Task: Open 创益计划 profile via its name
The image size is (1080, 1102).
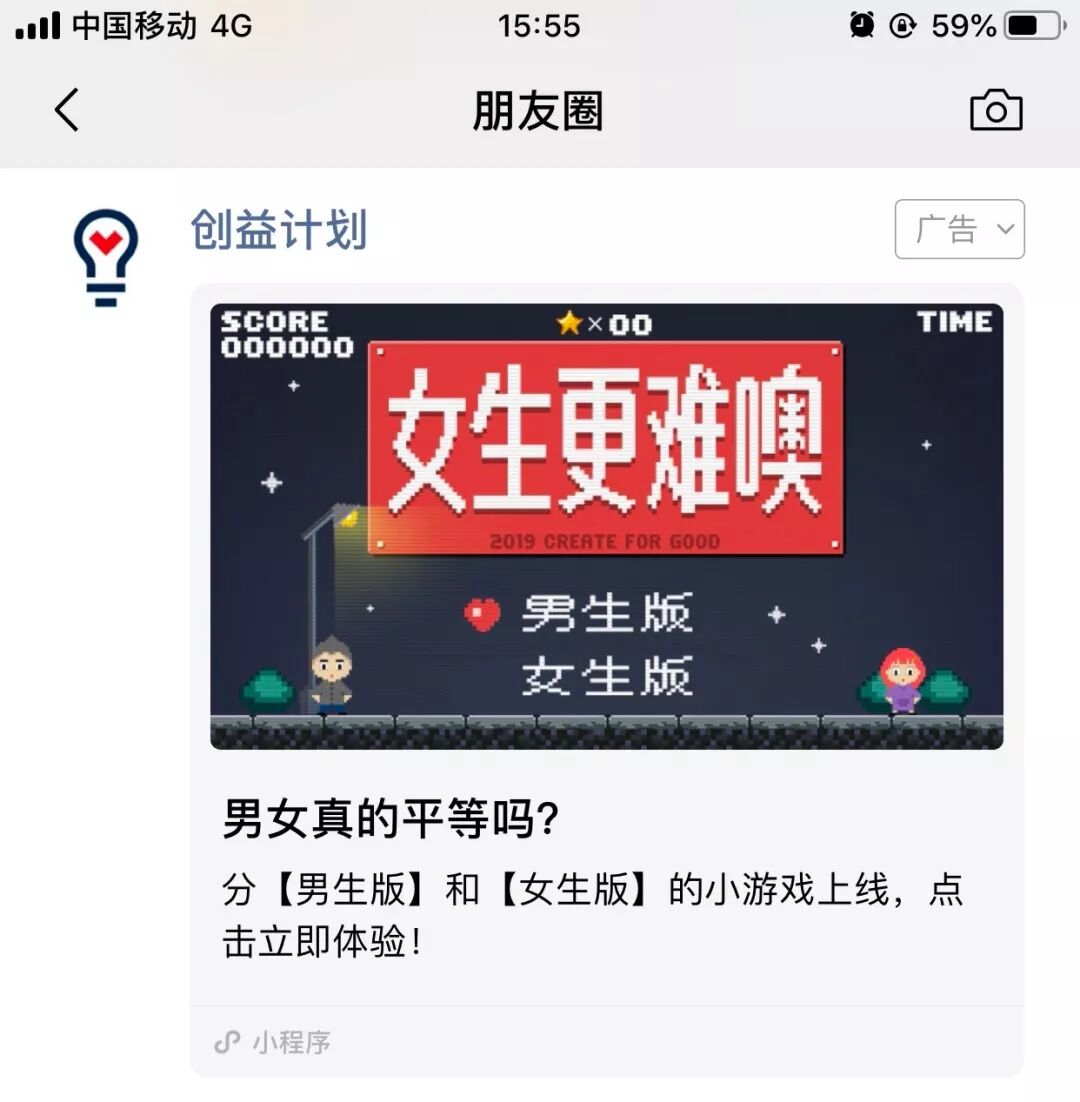Action: [x=279, y=229]
